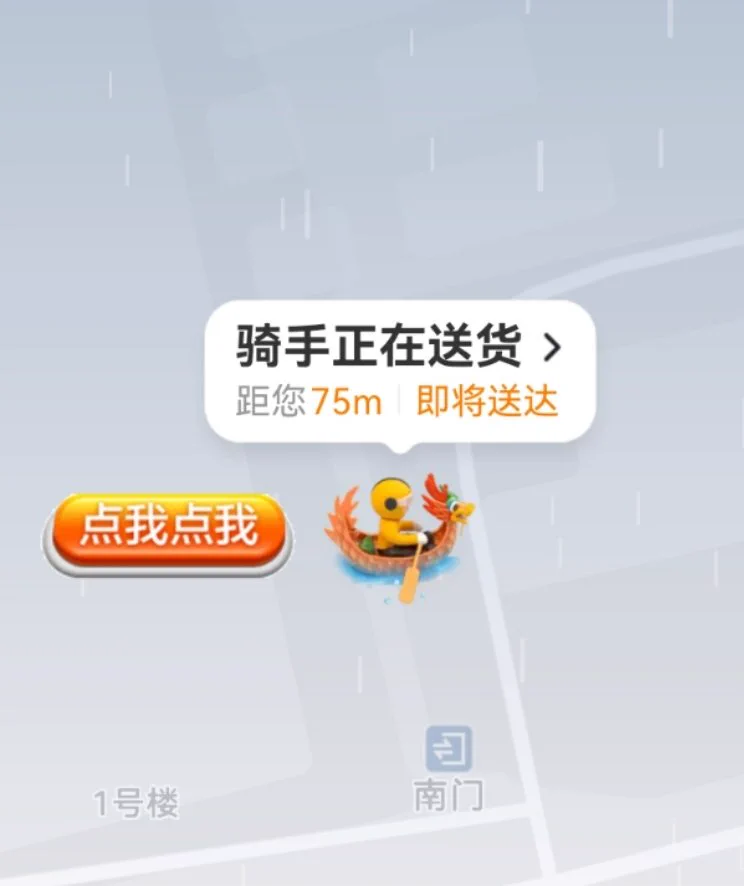The image size is (744, 886).
Task: Tap the dragon boat rider marker
Action: click(399, 530)
